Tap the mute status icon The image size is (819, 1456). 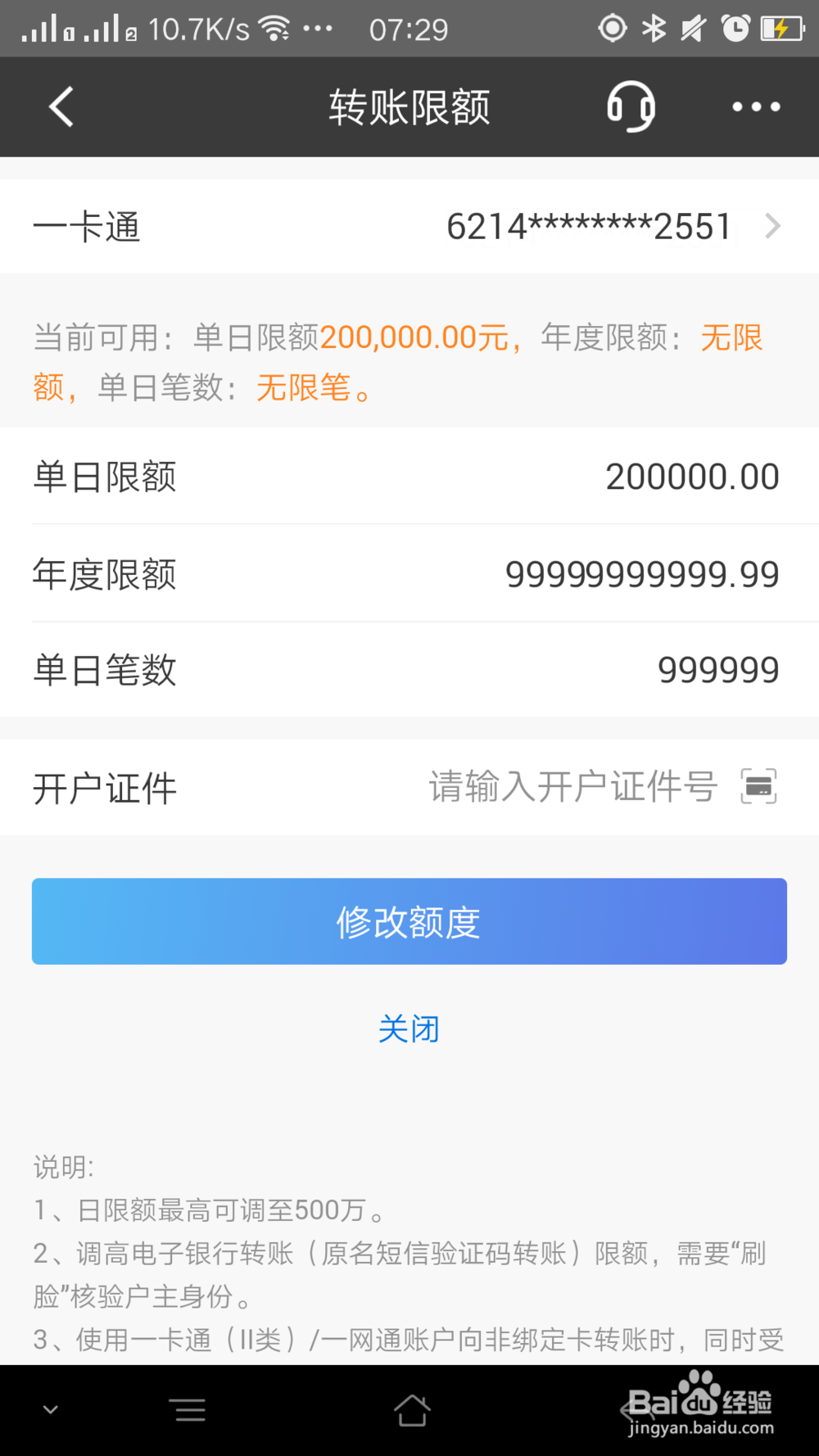(x=692, y=28)
